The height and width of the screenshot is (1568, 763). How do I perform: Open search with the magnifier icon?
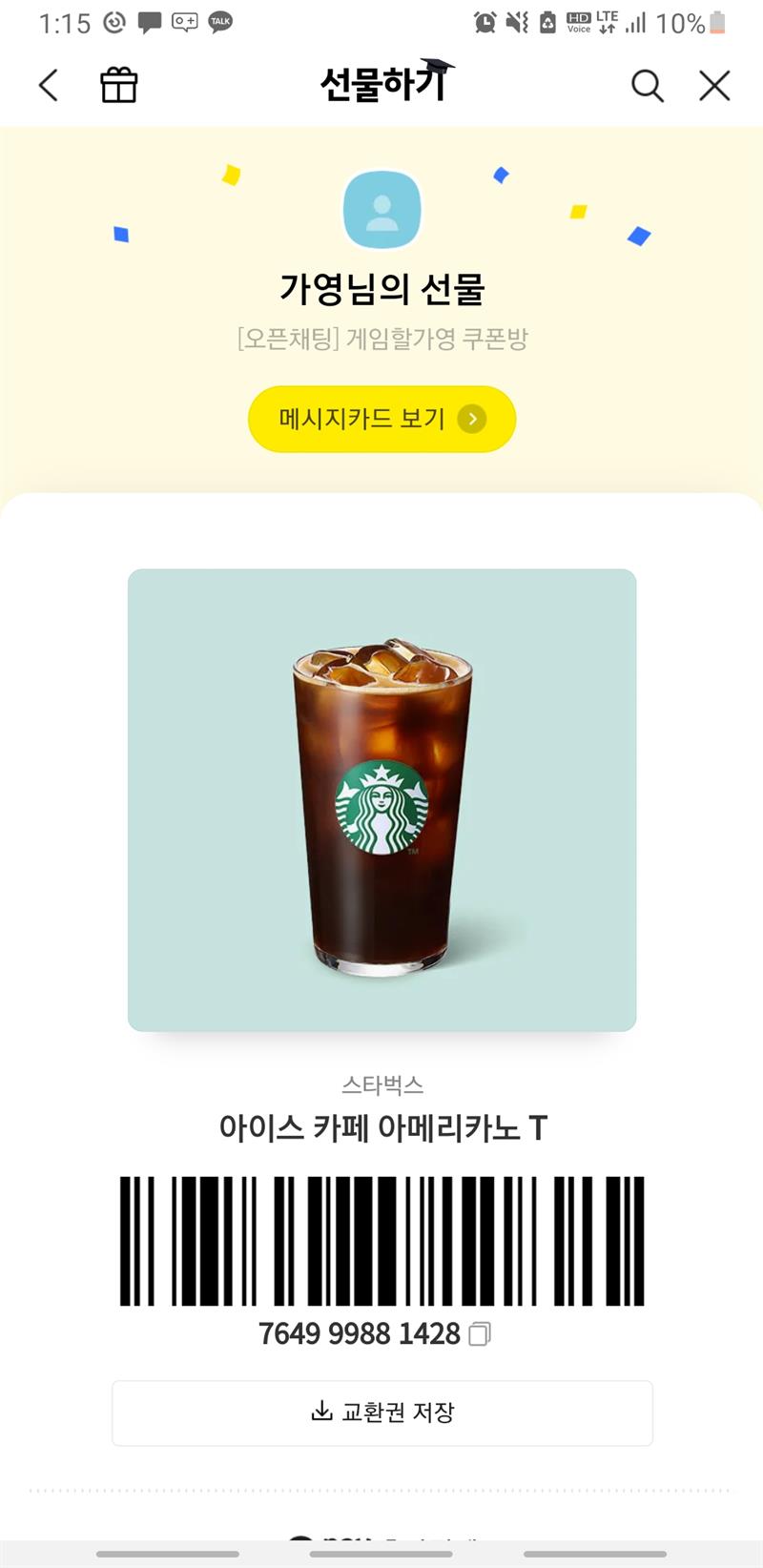click(647, 86)
